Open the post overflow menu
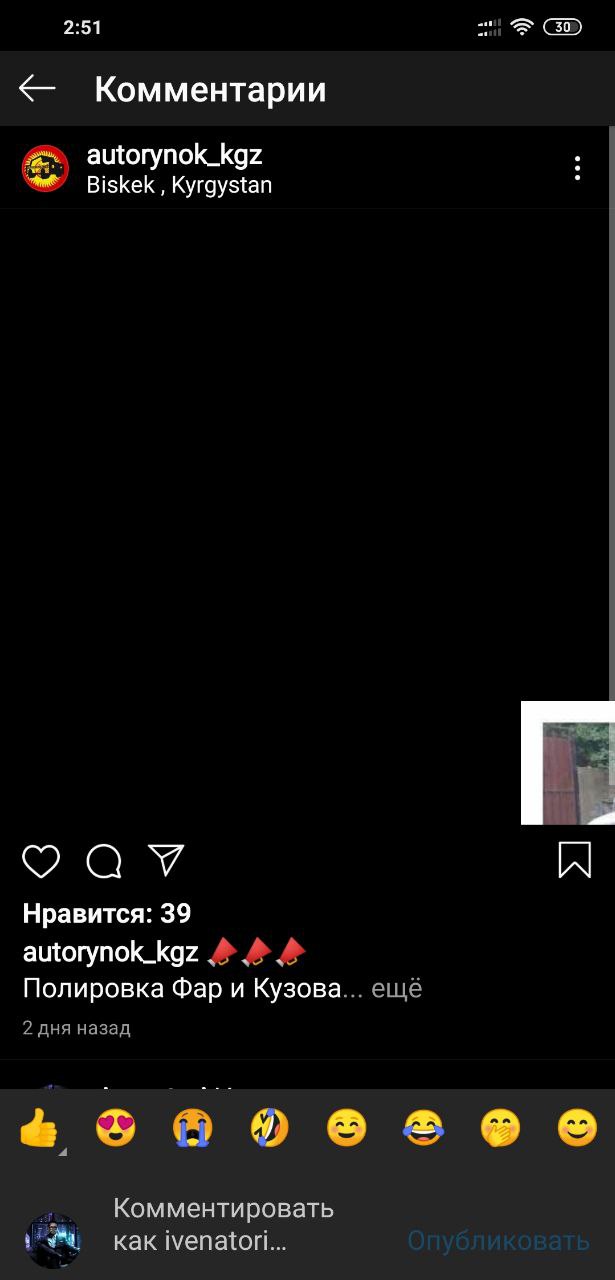The height and width of the screenshot is (1280, 615). [577, 168]
